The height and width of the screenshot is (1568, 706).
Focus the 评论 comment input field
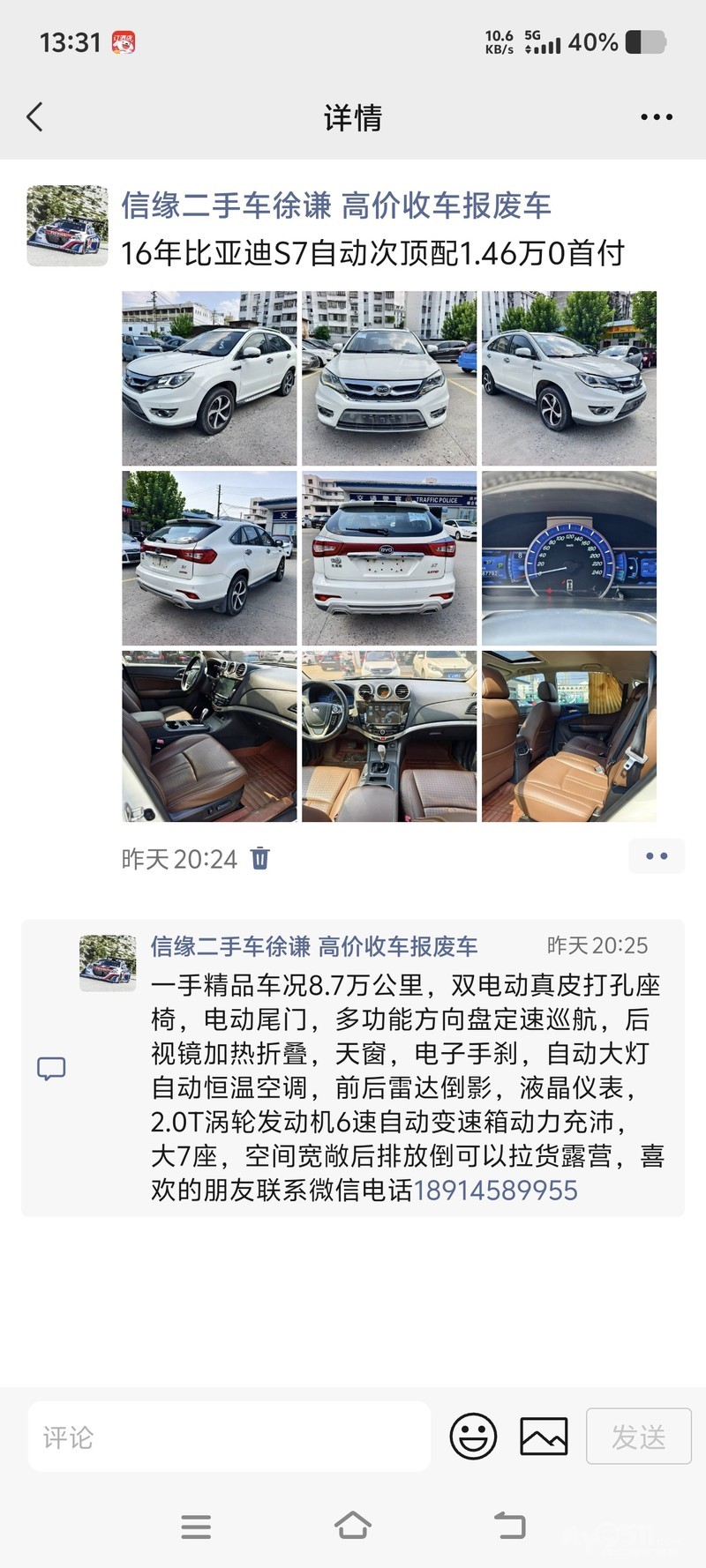point(229,1437)
